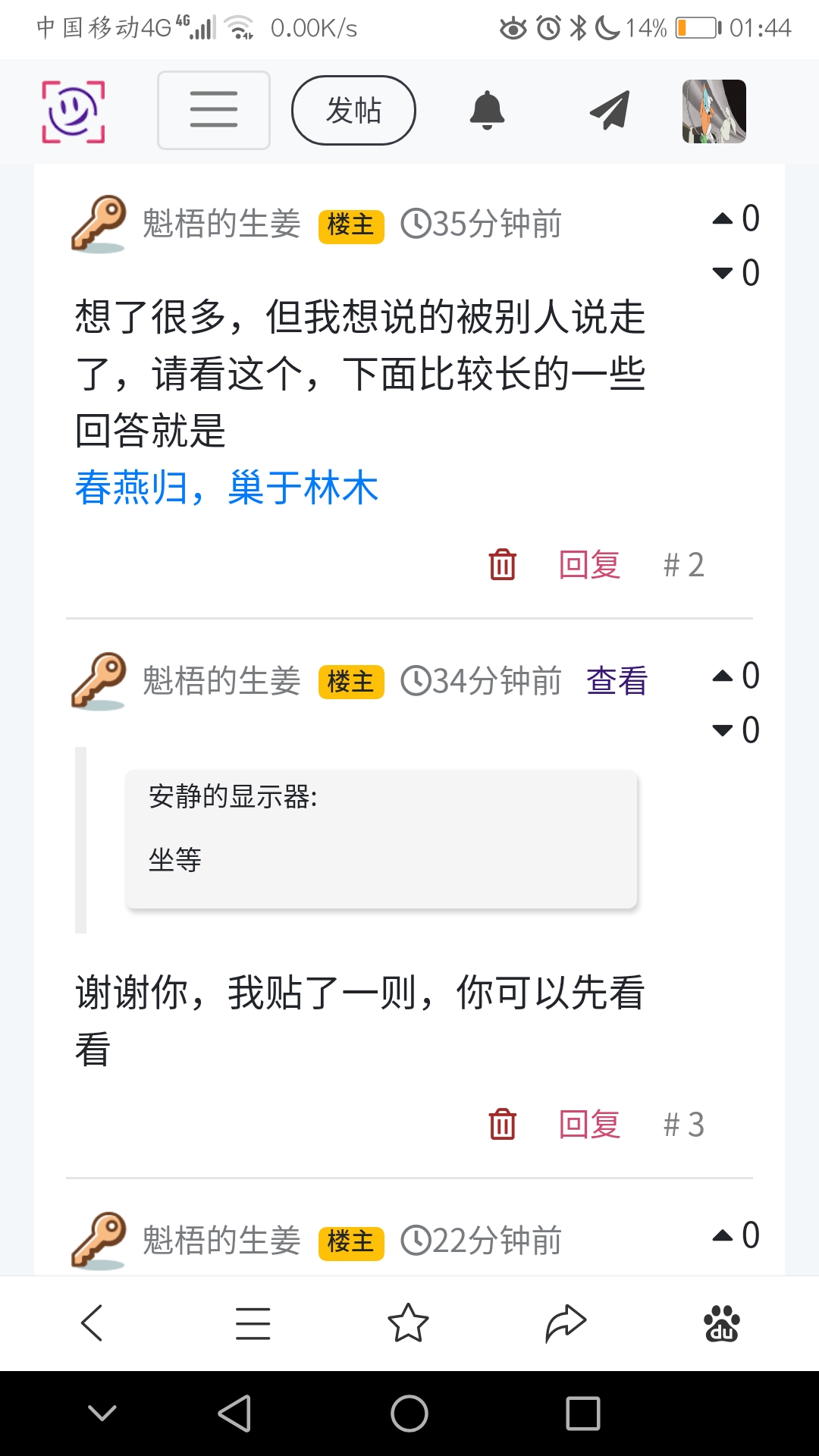The height and width of the screenshot is (1456, 819).
Task: Upvote reply #3
Action: [723, 676]
